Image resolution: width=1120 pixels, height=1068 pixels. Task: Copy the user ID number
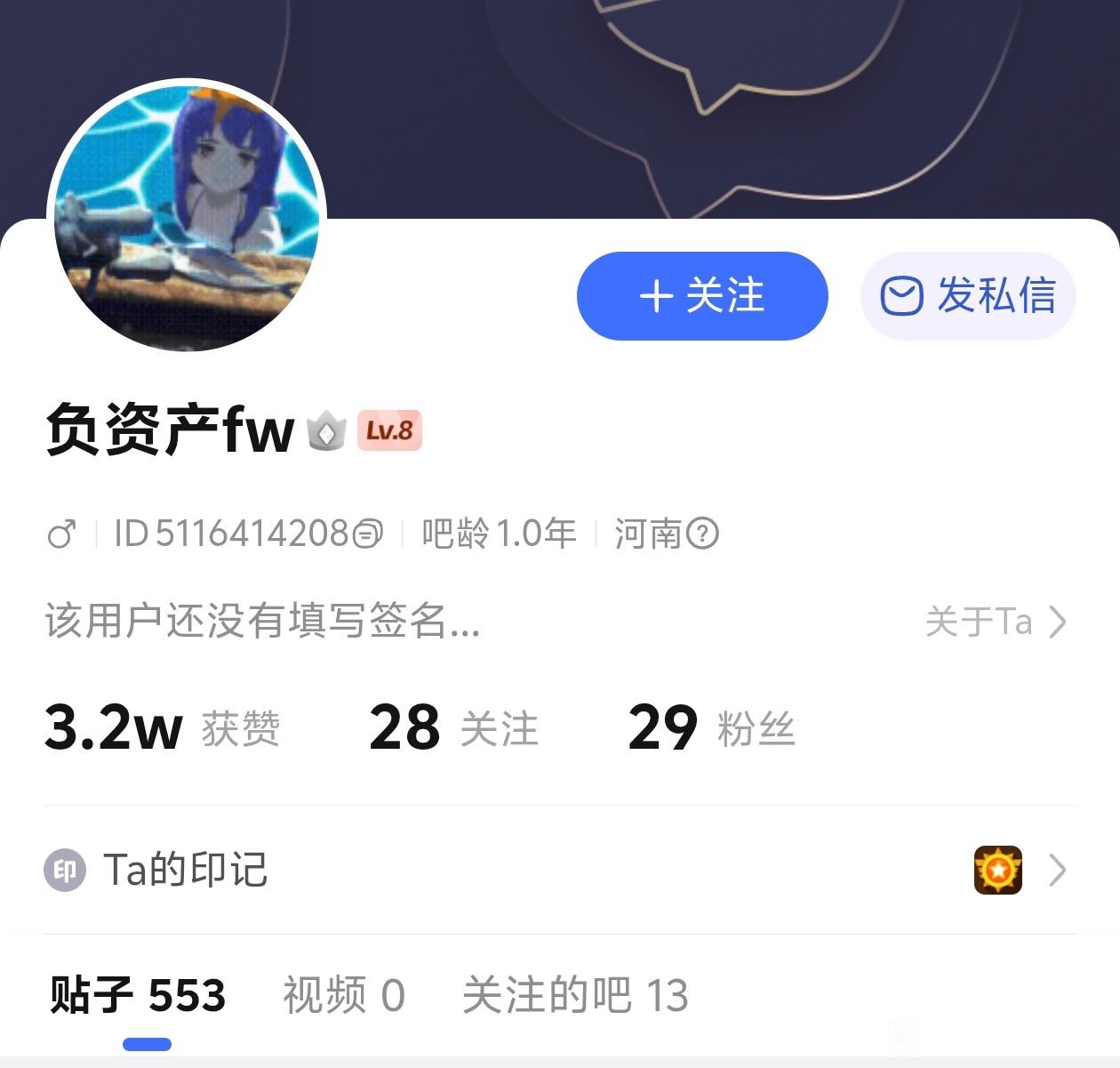[368, 534]
